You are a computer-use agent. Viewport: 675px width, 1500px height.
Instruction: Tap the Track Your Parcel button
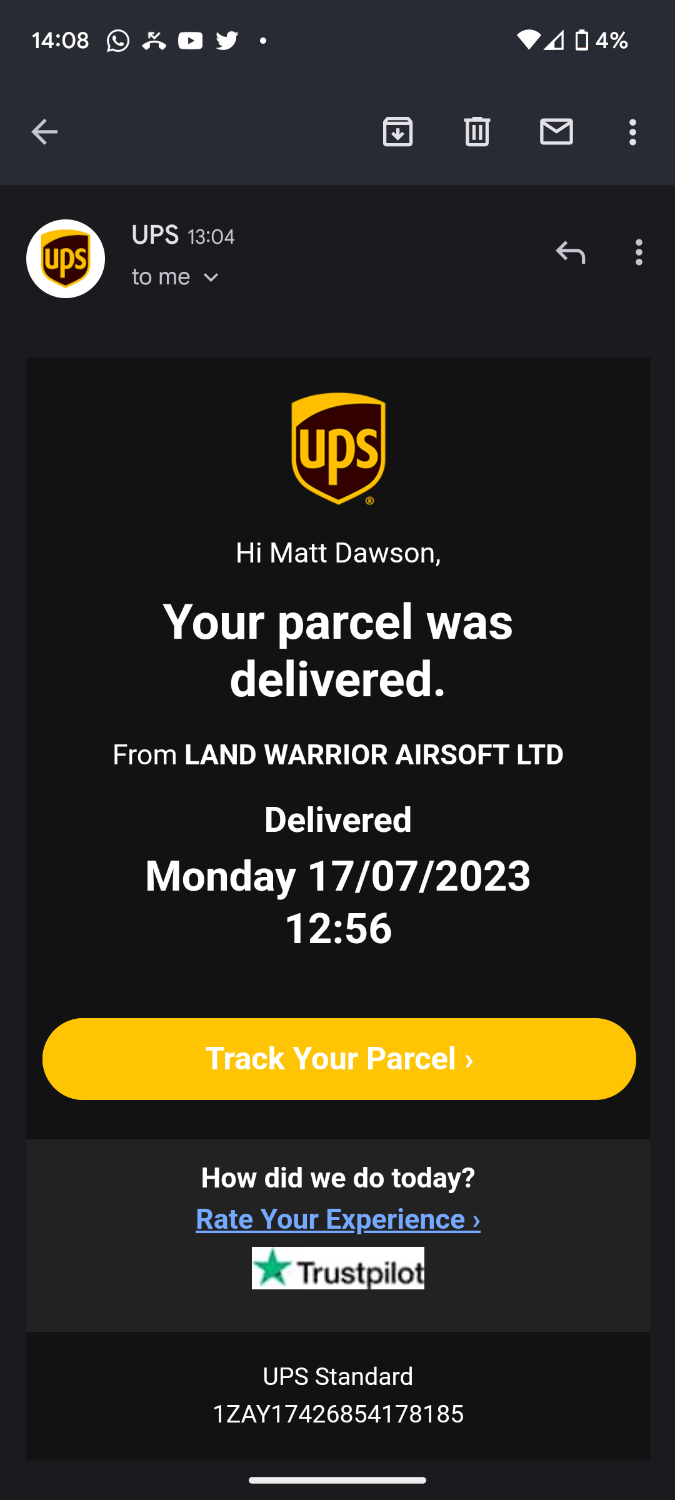(339, 1059)
